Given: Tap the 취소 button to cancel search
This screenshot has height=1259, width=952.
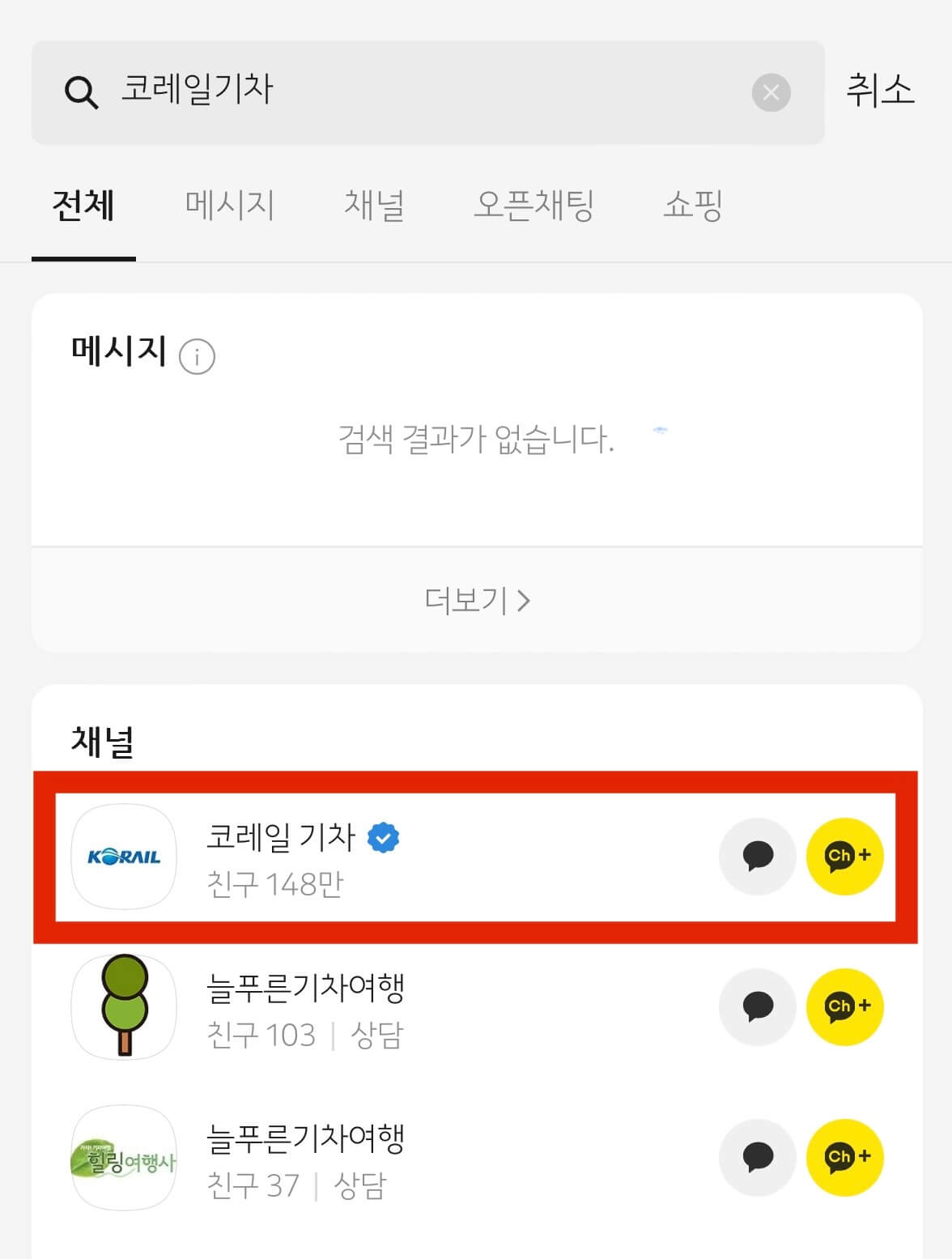Looking at the screenshot, I should 881,91.
